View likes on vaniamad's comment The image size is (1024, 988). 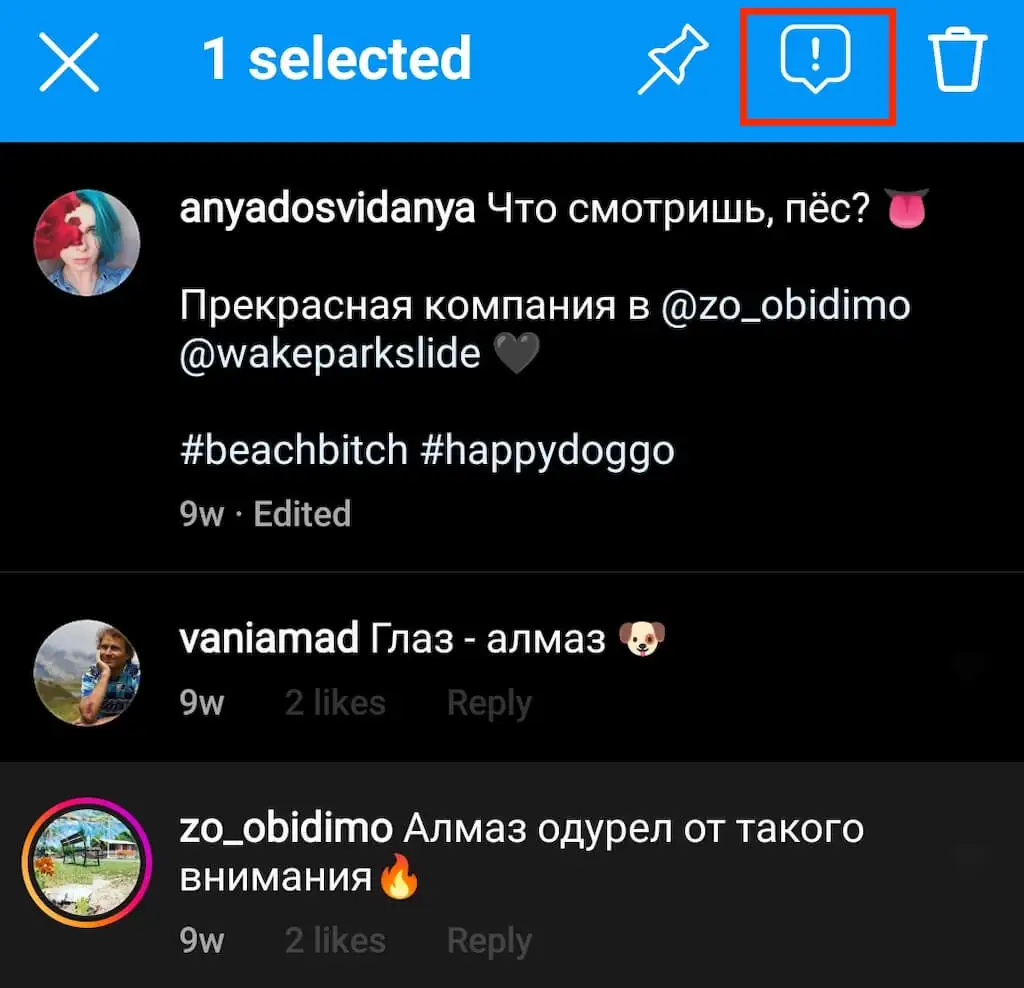pyautogui.click(x=335, y=703)
